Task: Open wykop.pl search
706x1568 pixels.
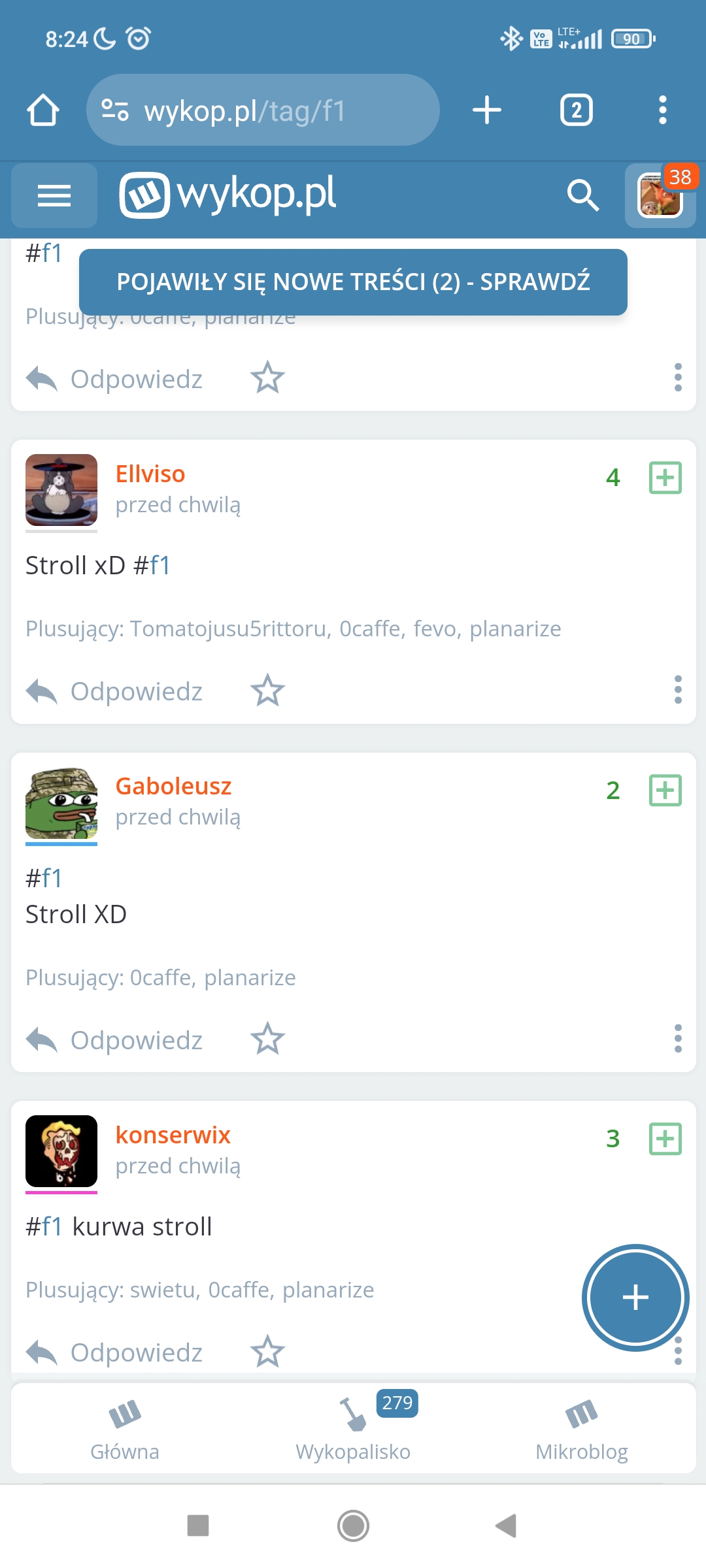Action: coord(582,195)
